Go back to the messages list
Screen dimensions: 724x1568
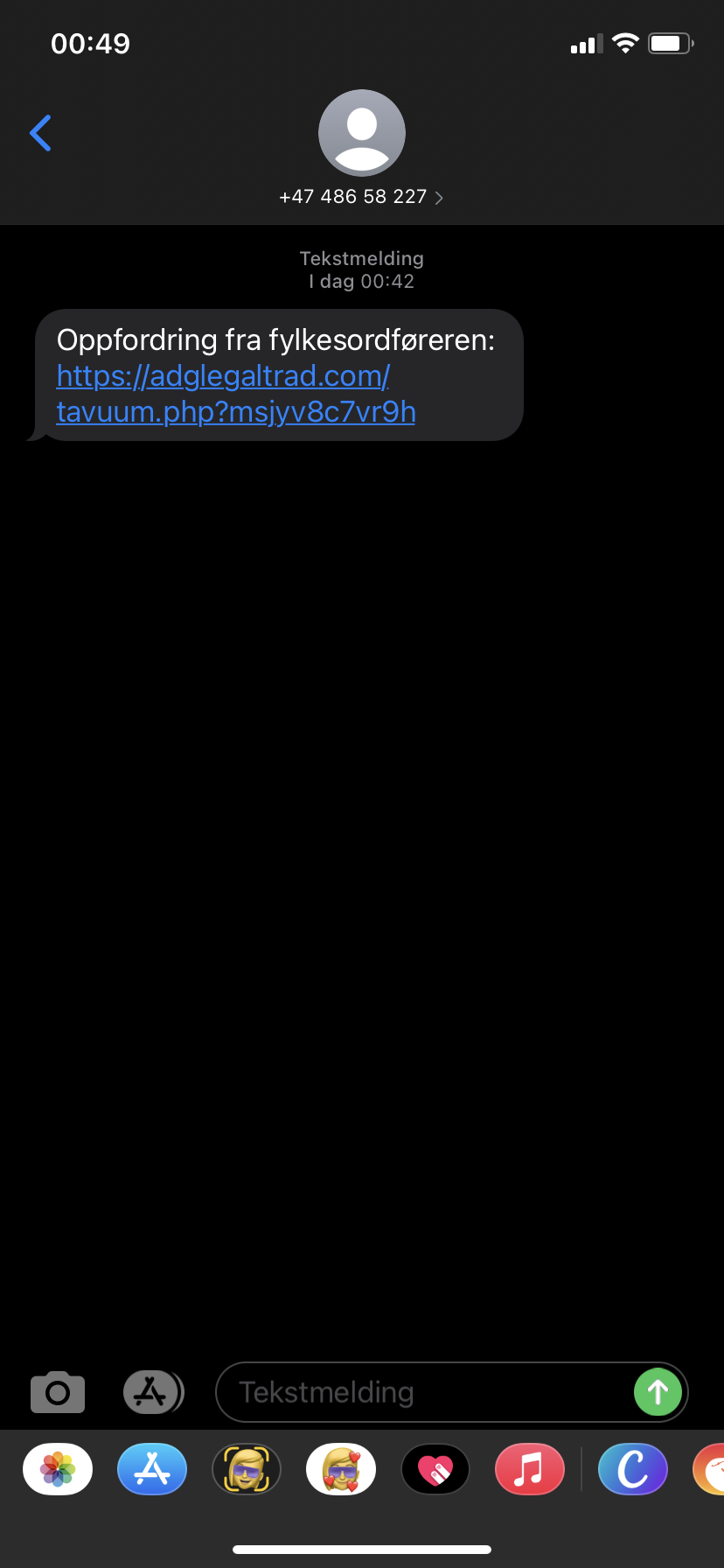(40, 133)
